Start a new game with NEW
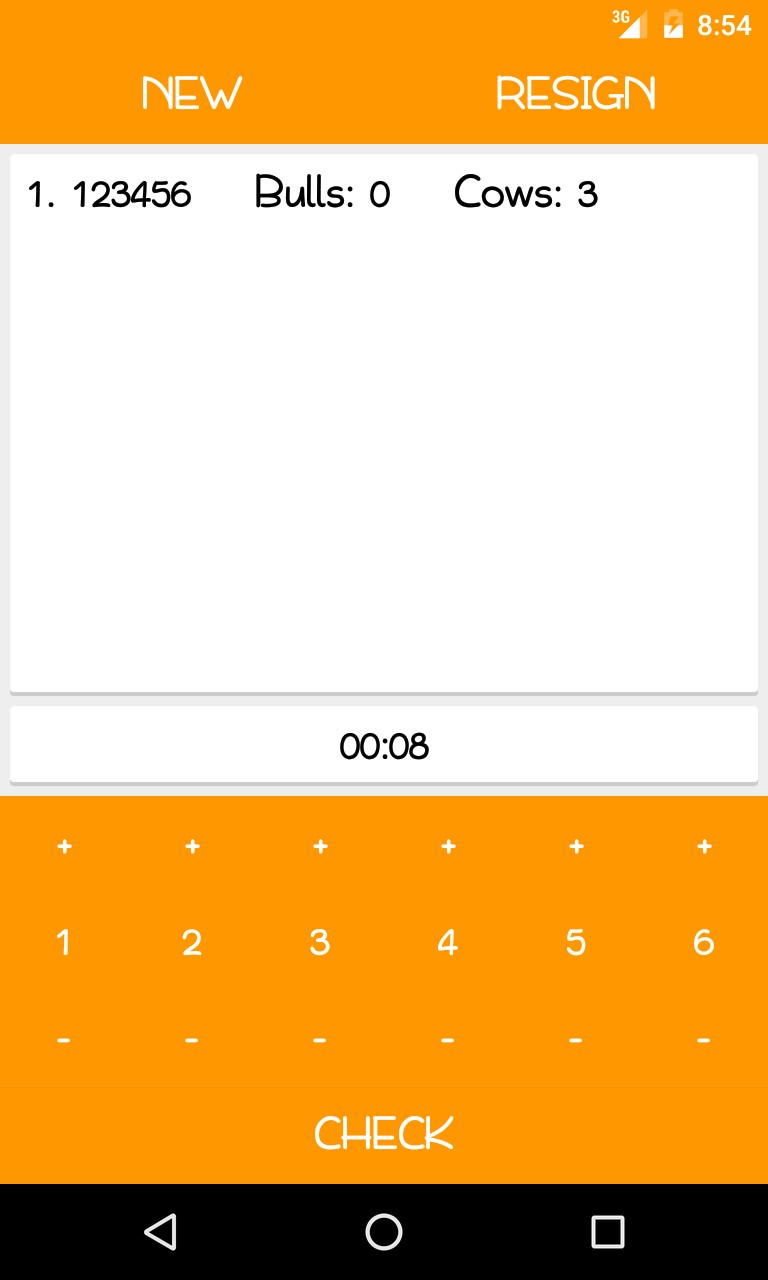The height and width of the screenshot is (1280, 768). 192,94
